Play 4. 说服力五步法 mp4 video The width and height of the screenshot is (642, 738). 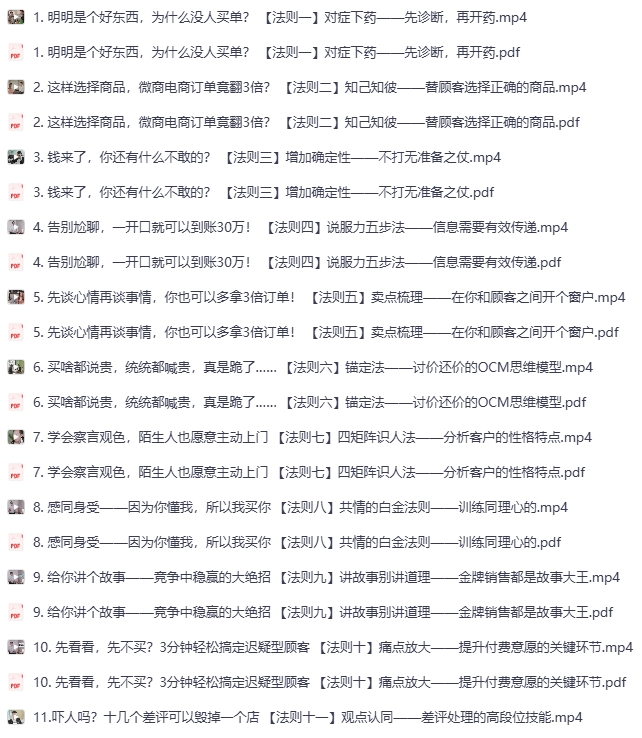pos(300,227)
